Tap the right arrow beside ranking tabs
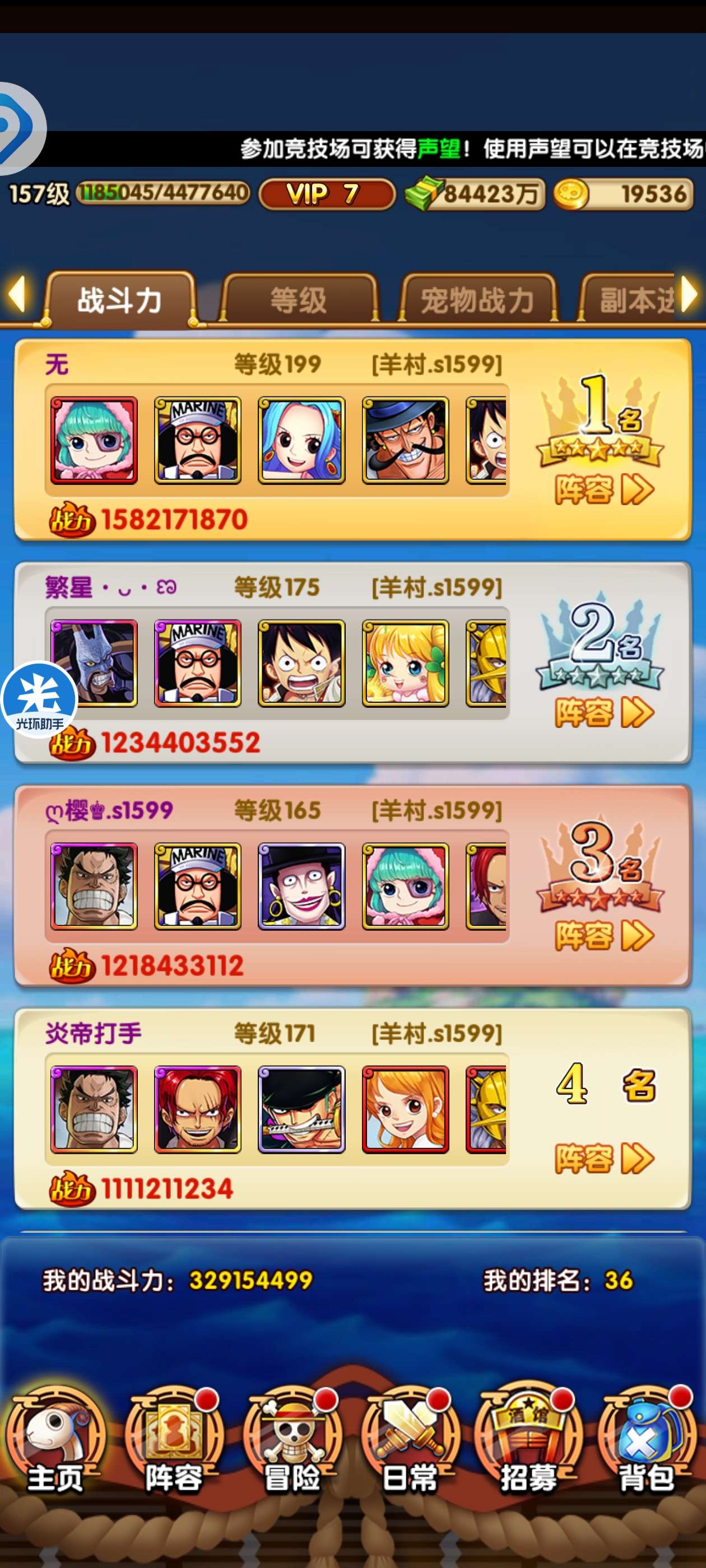 coord(690,295)
